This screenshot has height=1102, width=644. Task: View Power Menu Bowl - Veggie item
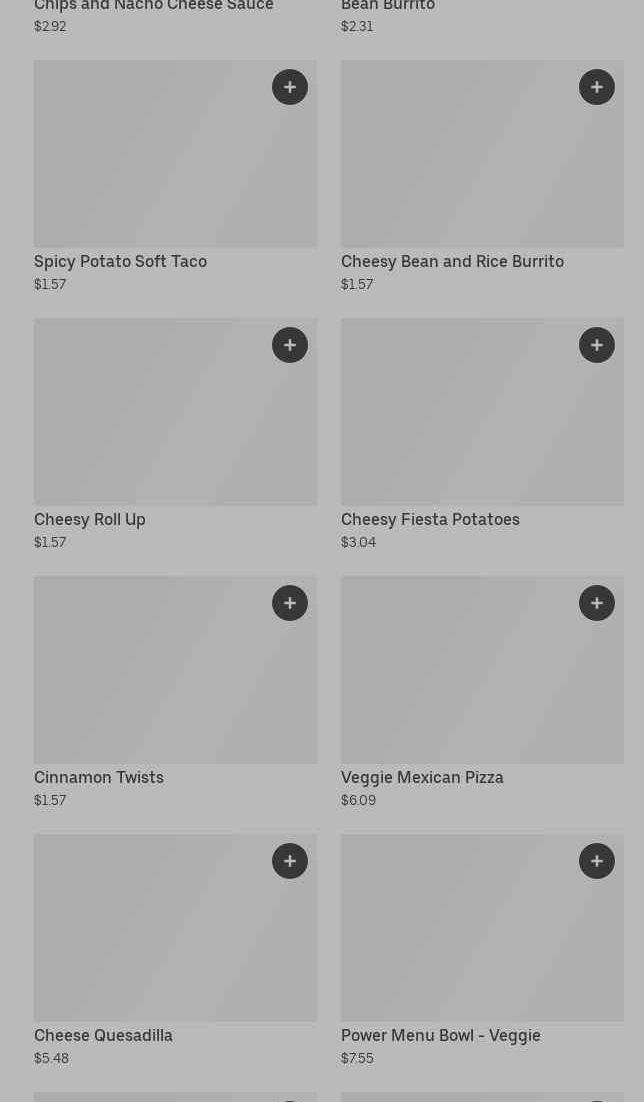[x=441, y=1035]
